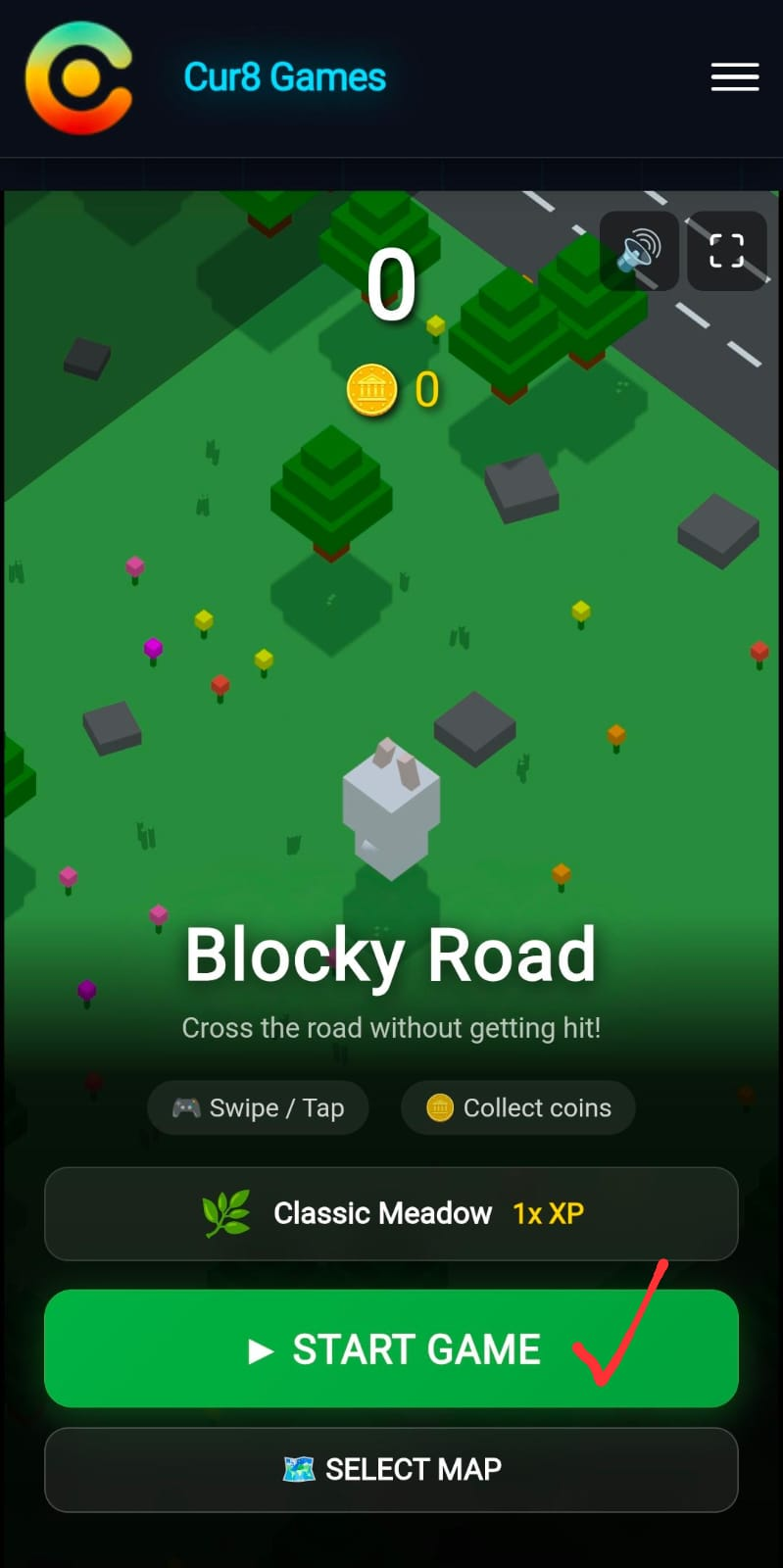Open the hamburger menu
The image size is (783, 1568).
pos(735,76)
